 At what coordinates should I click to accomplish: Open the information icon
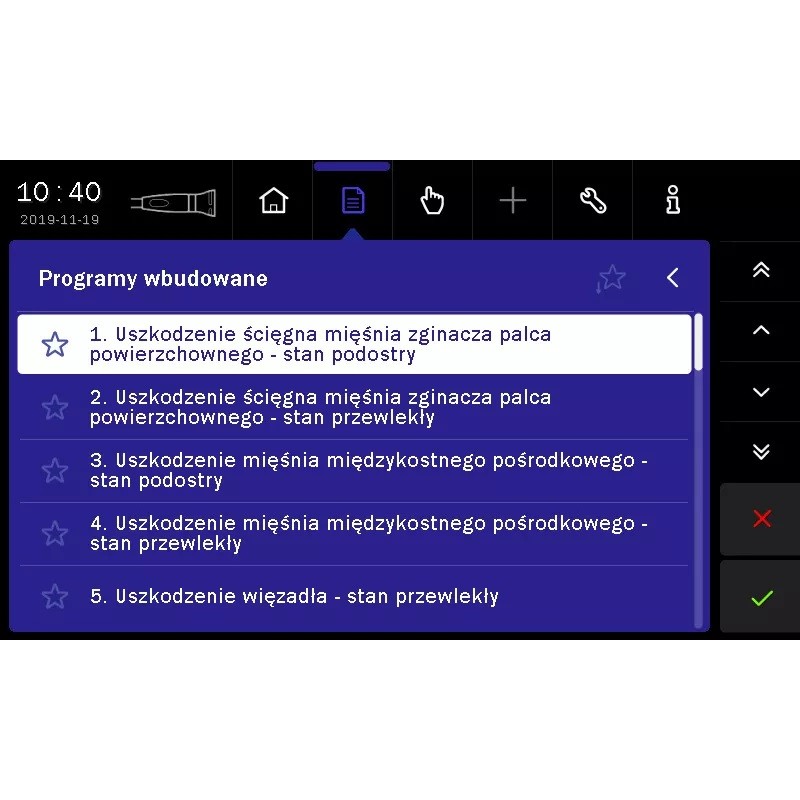(673, 201)
